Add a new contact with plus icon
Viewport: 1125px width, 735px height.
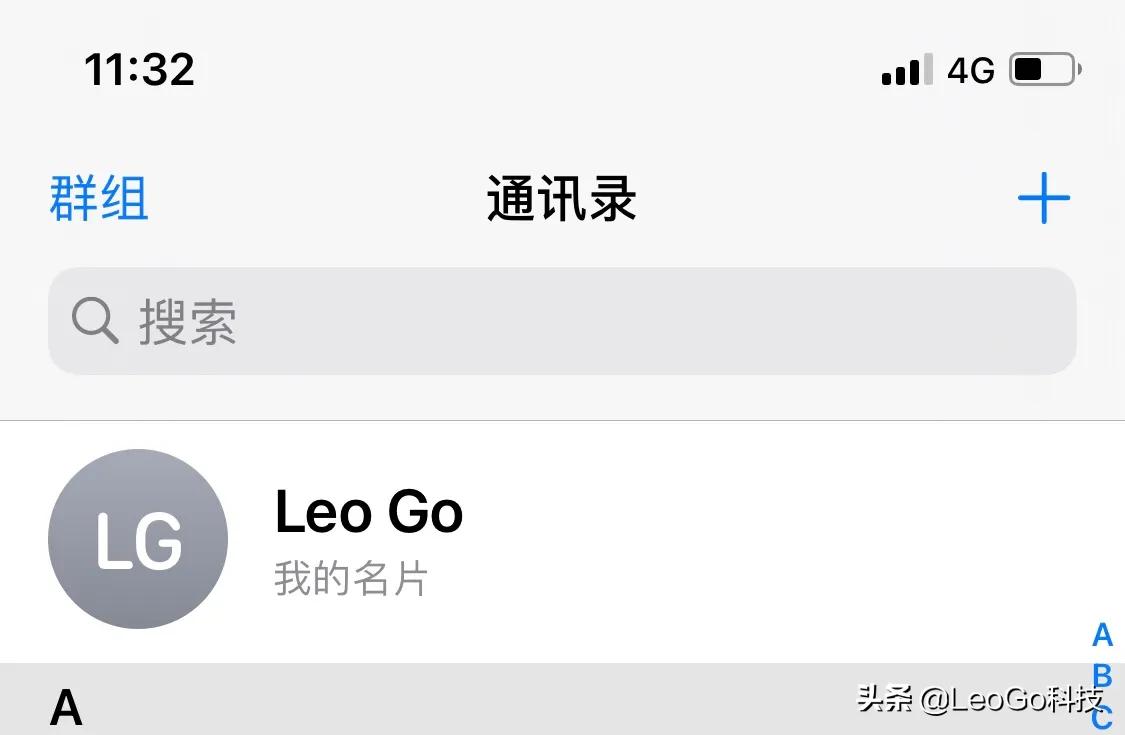[x=1043, y=198]
